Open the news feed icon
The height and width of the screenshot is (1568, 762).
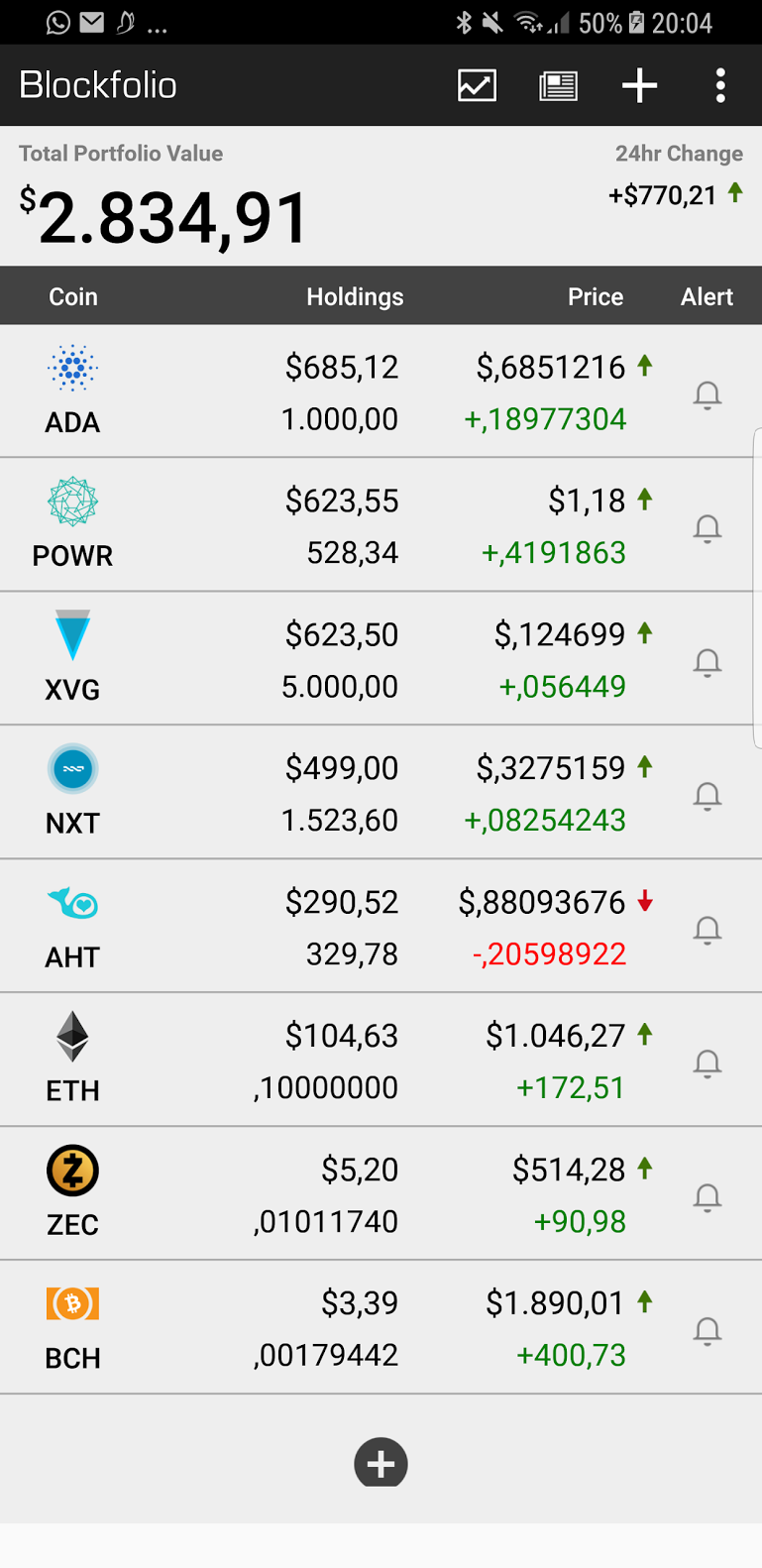point(558,85)
